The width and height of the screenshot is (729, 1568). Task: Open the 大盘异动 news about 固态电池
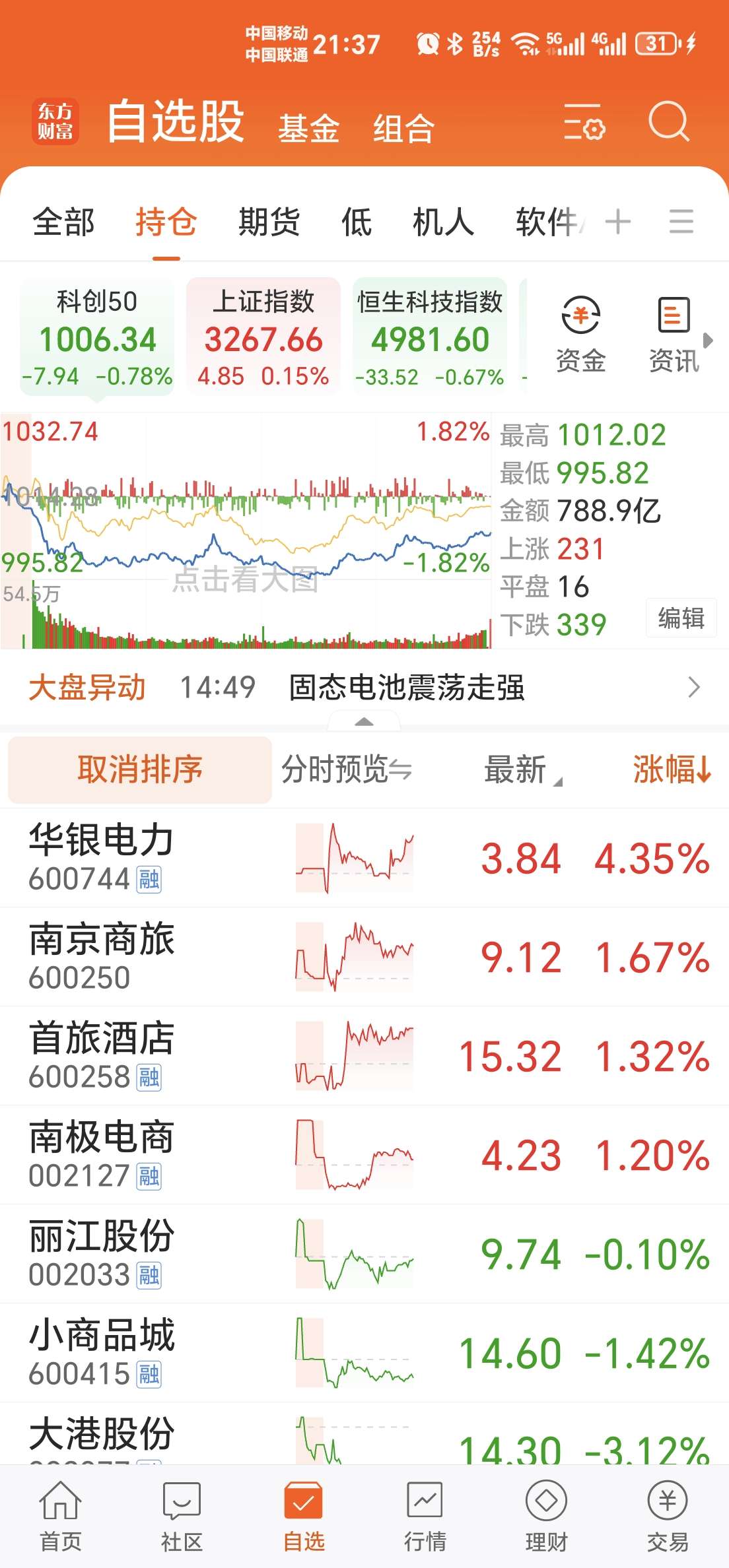tap(364, 687)
